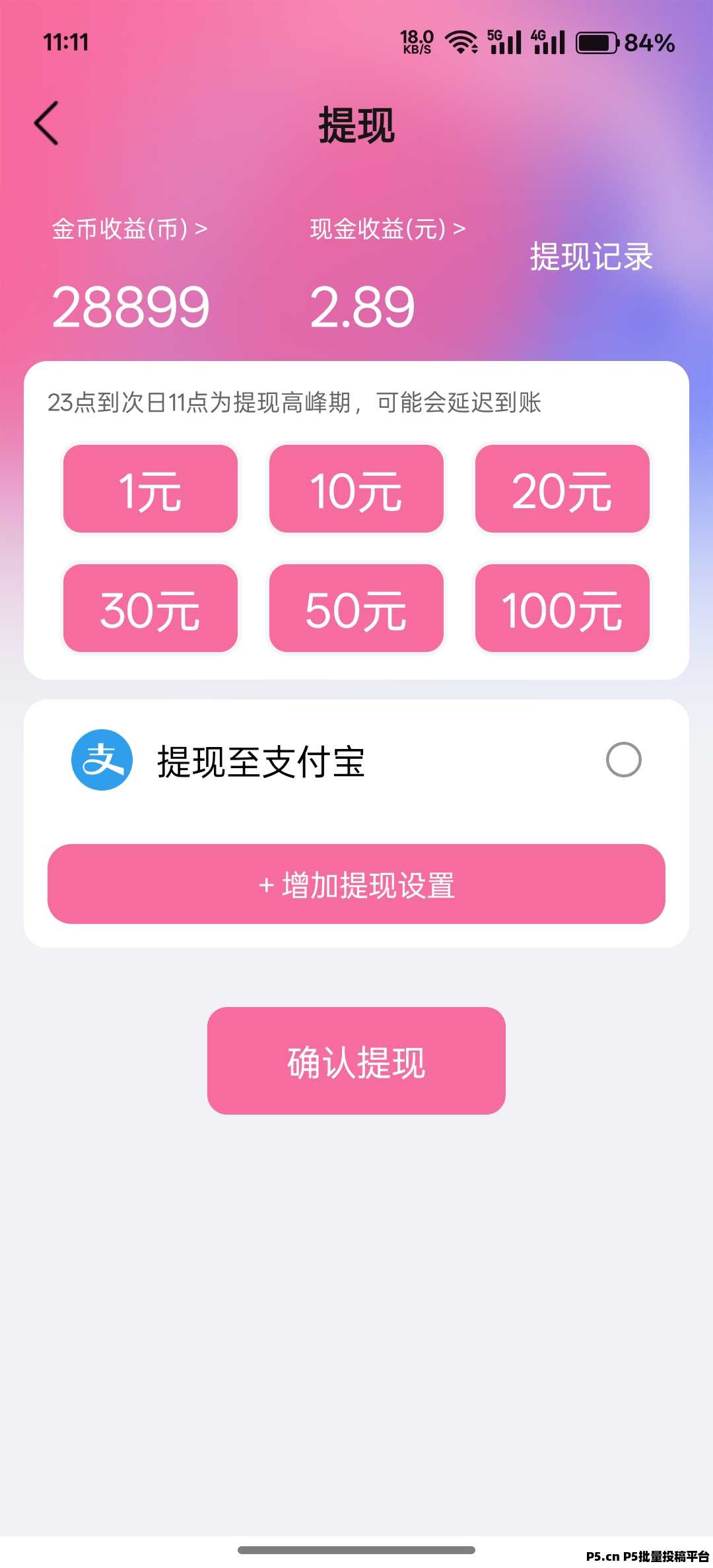Viewport: 713px width, 1568px height.
Task: Choose the 30元 amount option
Action: [x=151, y=608]
